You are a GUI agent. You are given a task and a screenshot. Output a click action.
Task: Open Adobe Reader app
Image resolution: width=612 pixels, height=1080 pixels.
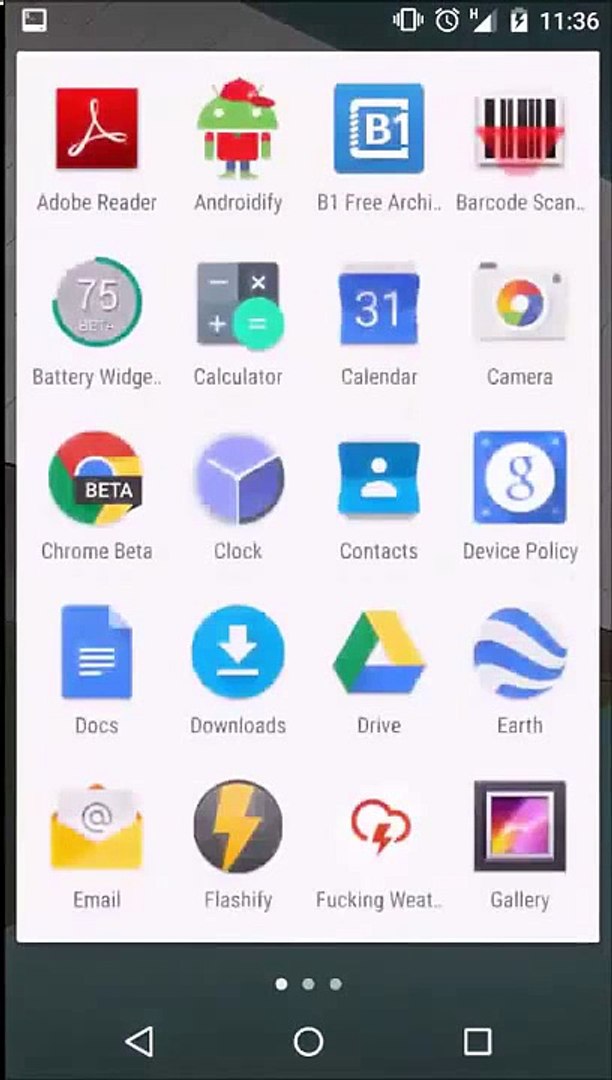[97, 129]
